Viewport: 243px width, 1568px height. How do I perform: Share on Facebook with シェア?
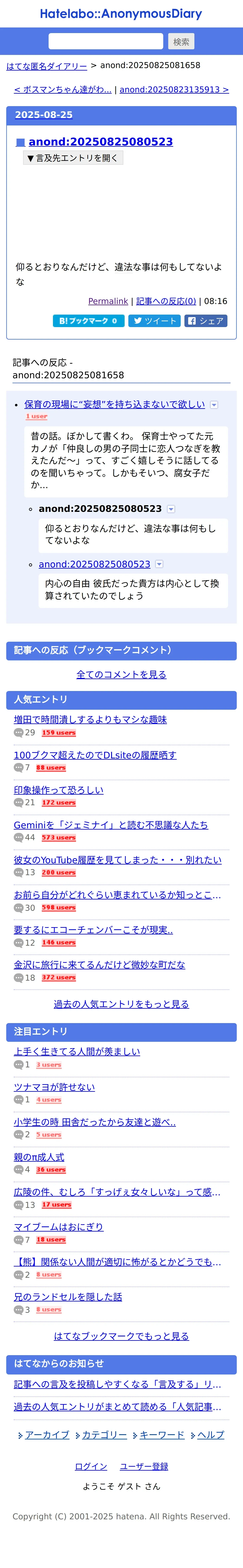click(x=206, y=321)
